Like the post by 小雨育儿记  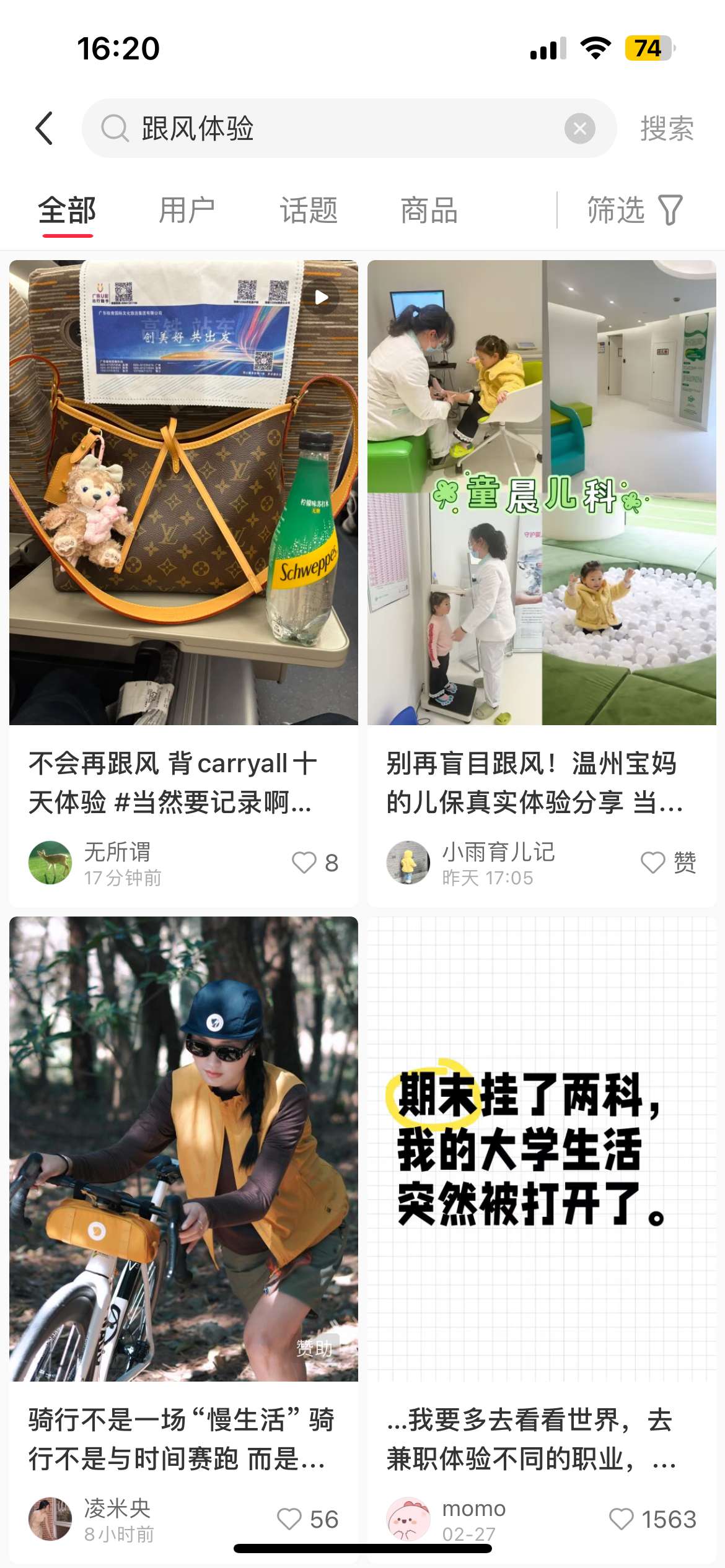[652, 862]
